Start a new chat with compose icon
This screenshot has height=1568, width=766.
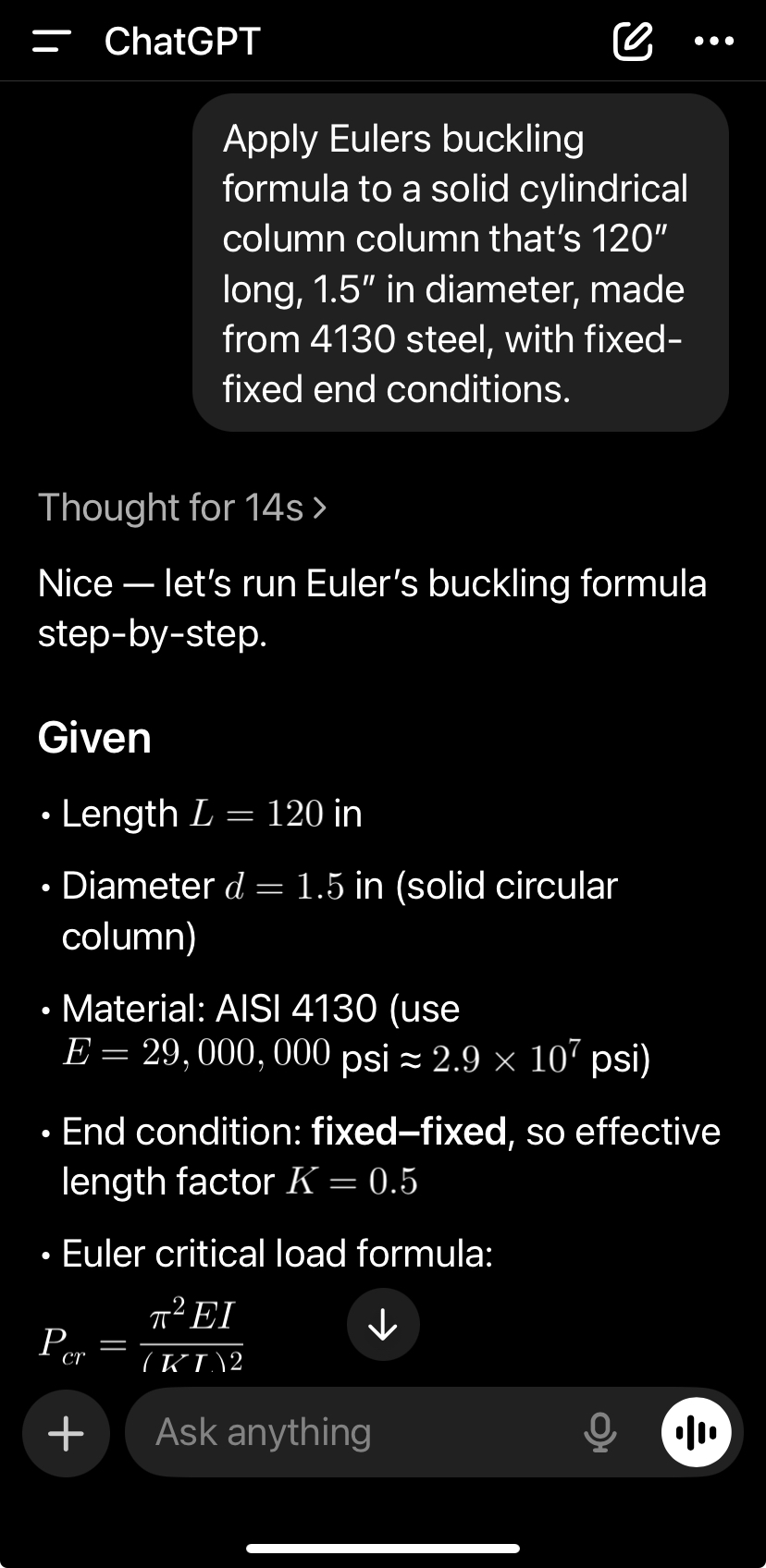pyautogui.click(x=633, y=42)
